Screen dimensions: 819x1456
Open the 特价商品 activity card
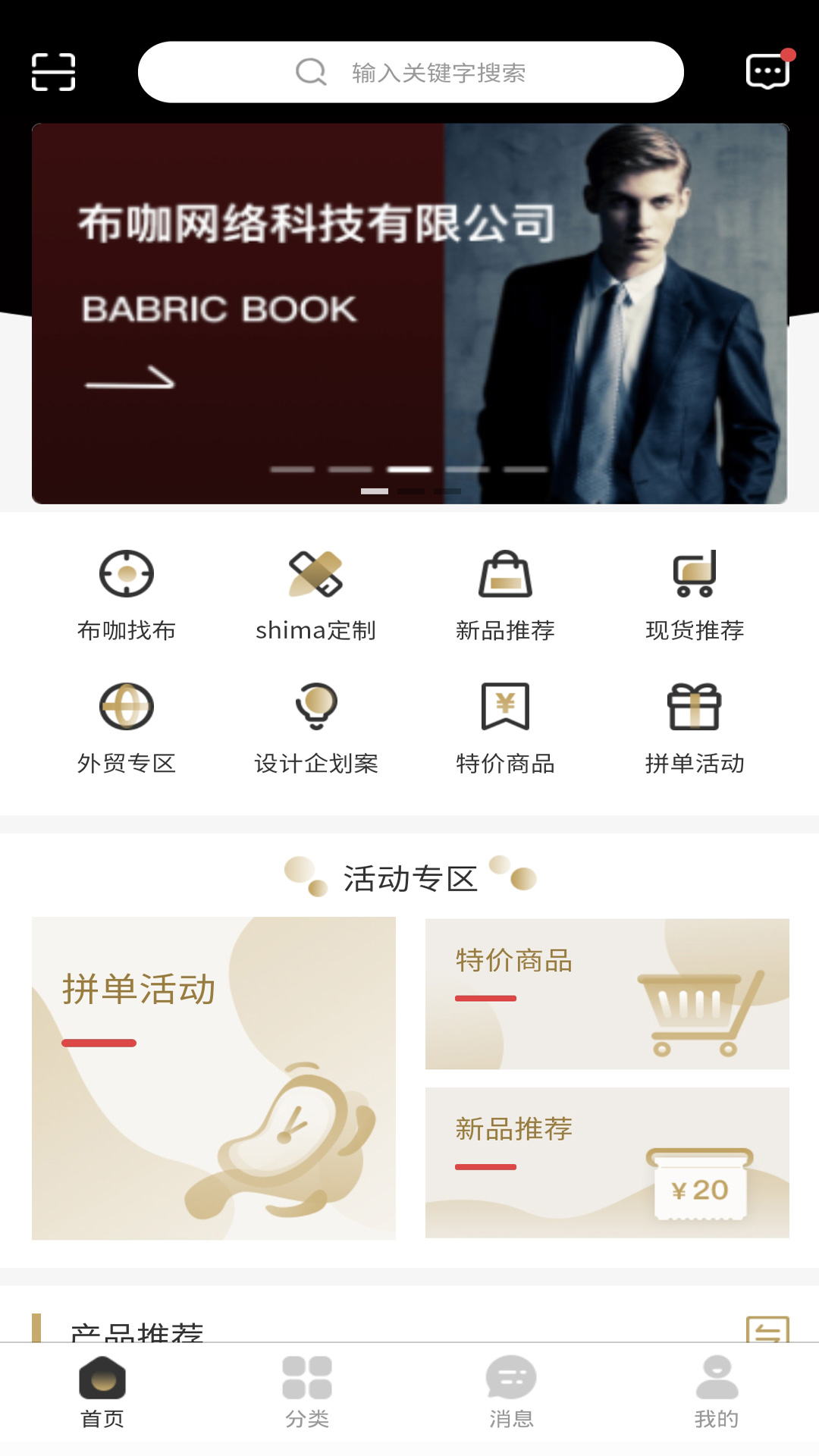pos(607,993)
